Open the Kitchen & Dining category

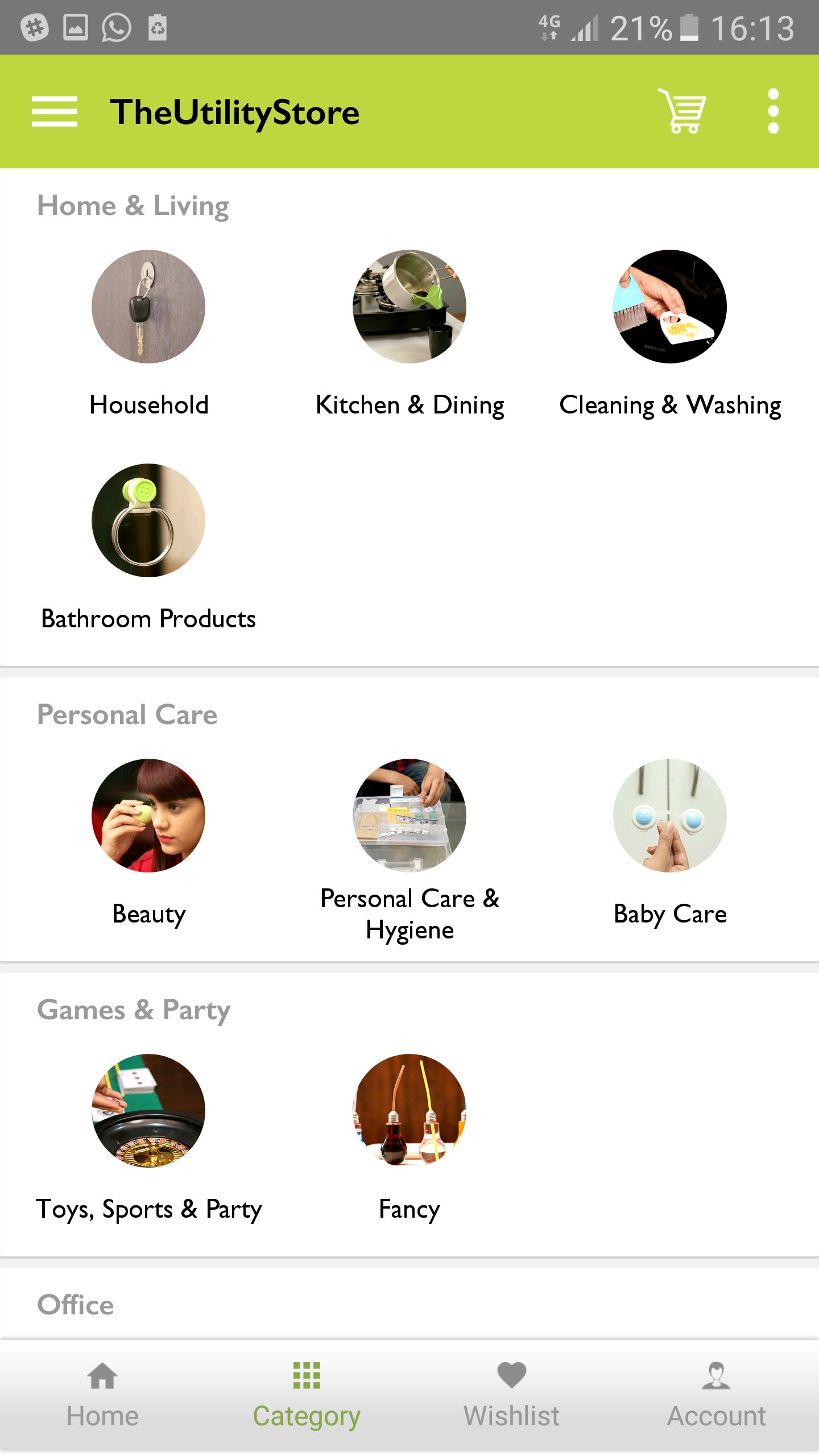point(411,307)
